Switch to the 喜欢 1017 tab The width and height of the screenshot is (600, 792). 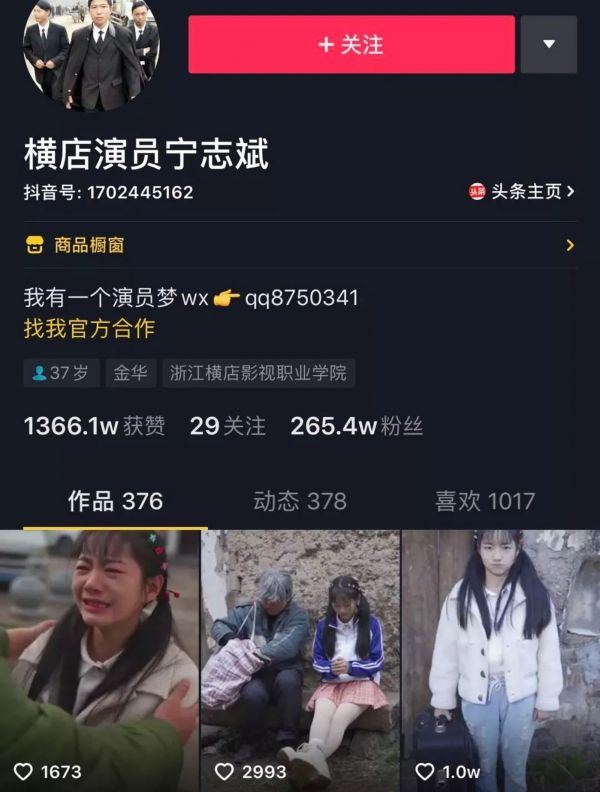(x=485, y=501)
